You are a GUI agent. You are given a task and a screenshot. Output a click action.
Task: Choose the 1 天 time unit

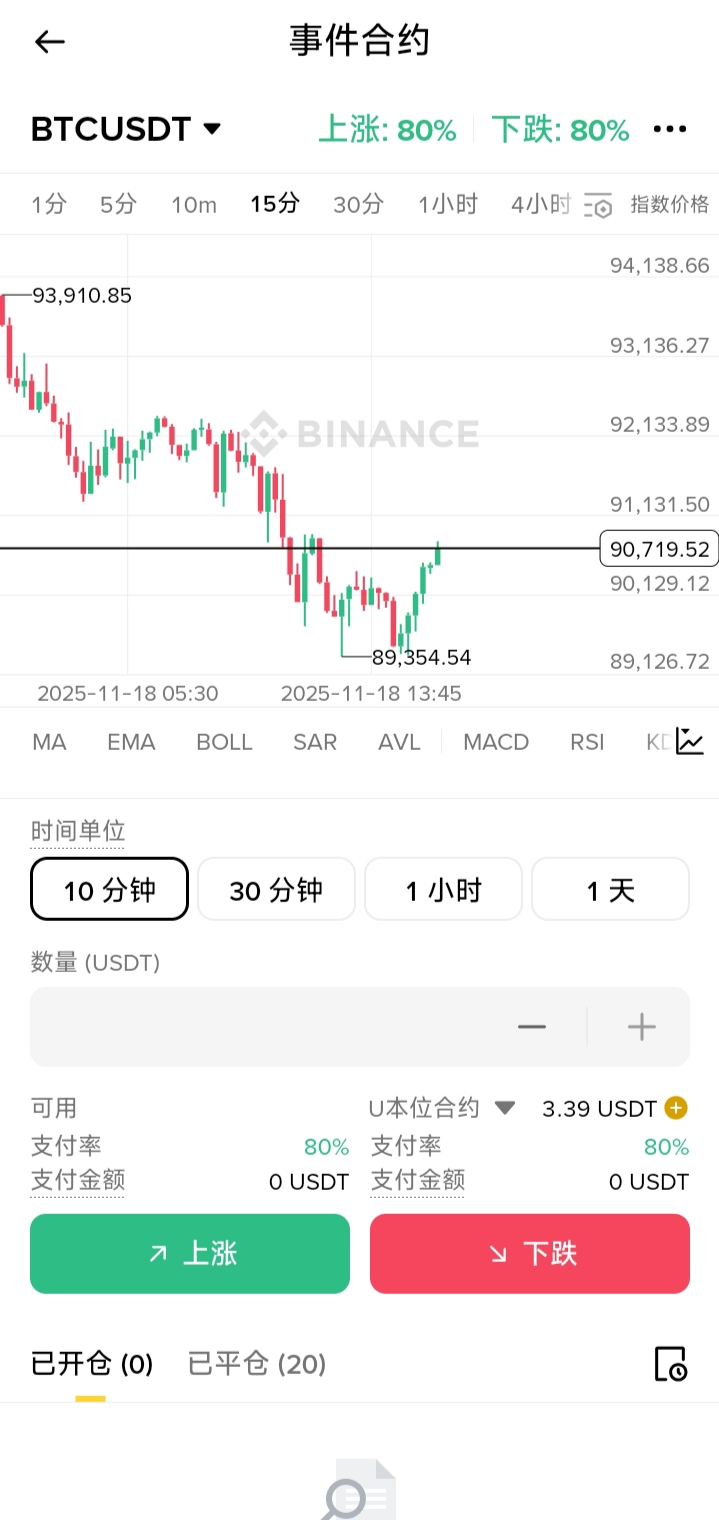(610, 889)
